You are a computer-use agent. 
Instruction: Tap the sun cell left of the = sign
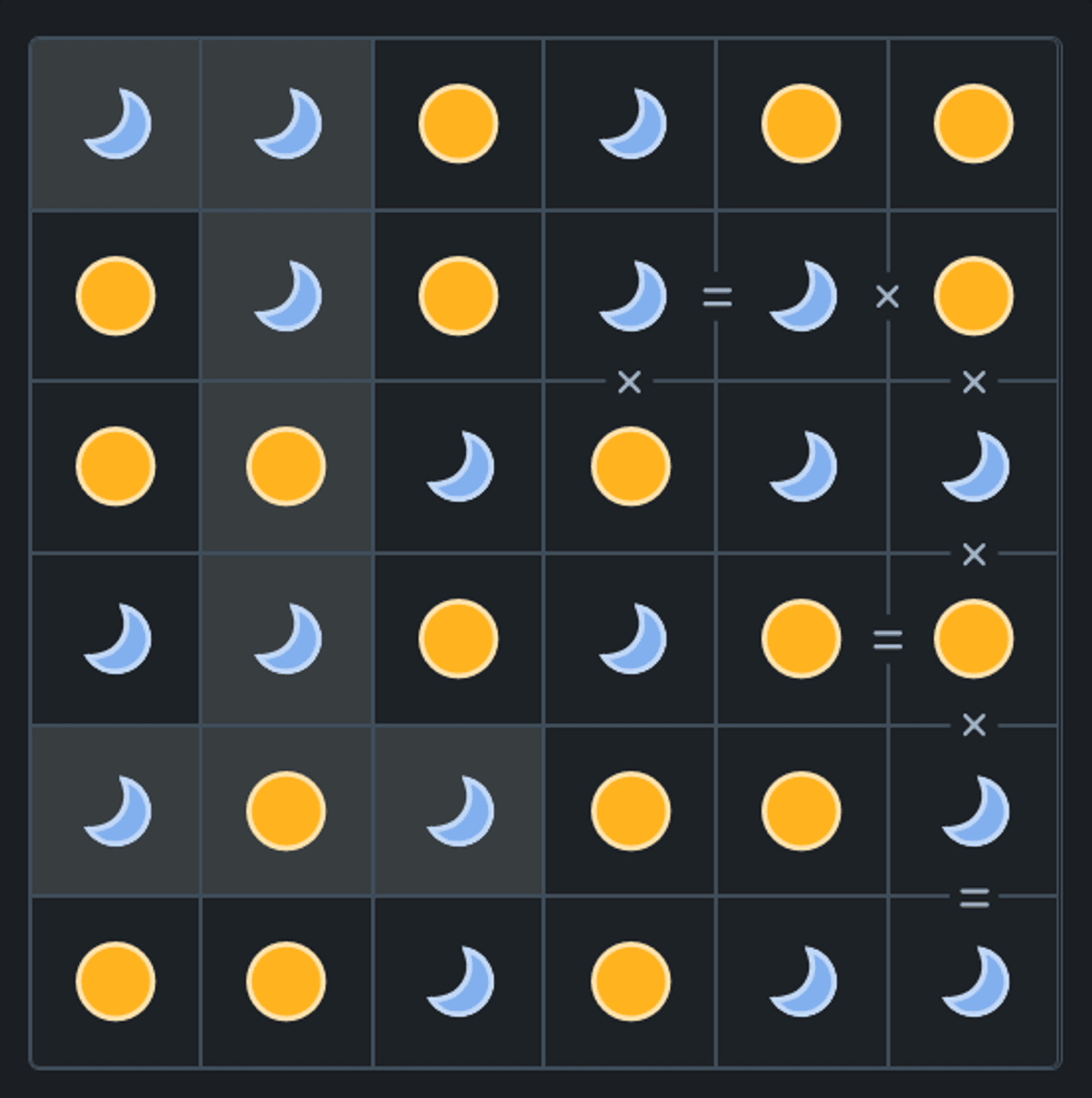[802, 639]
